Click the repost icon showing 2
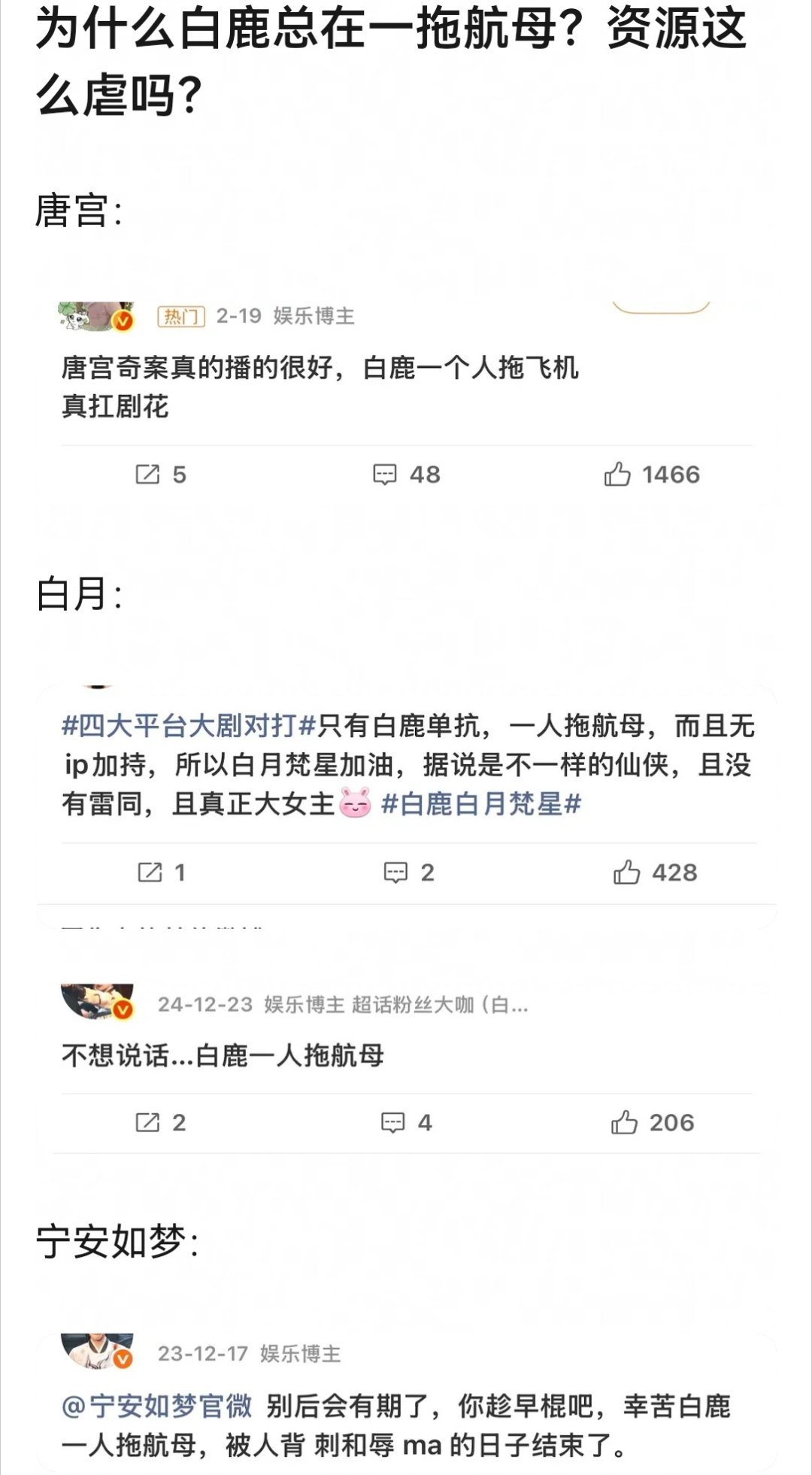The image size is (812, 1475). 160,1121
